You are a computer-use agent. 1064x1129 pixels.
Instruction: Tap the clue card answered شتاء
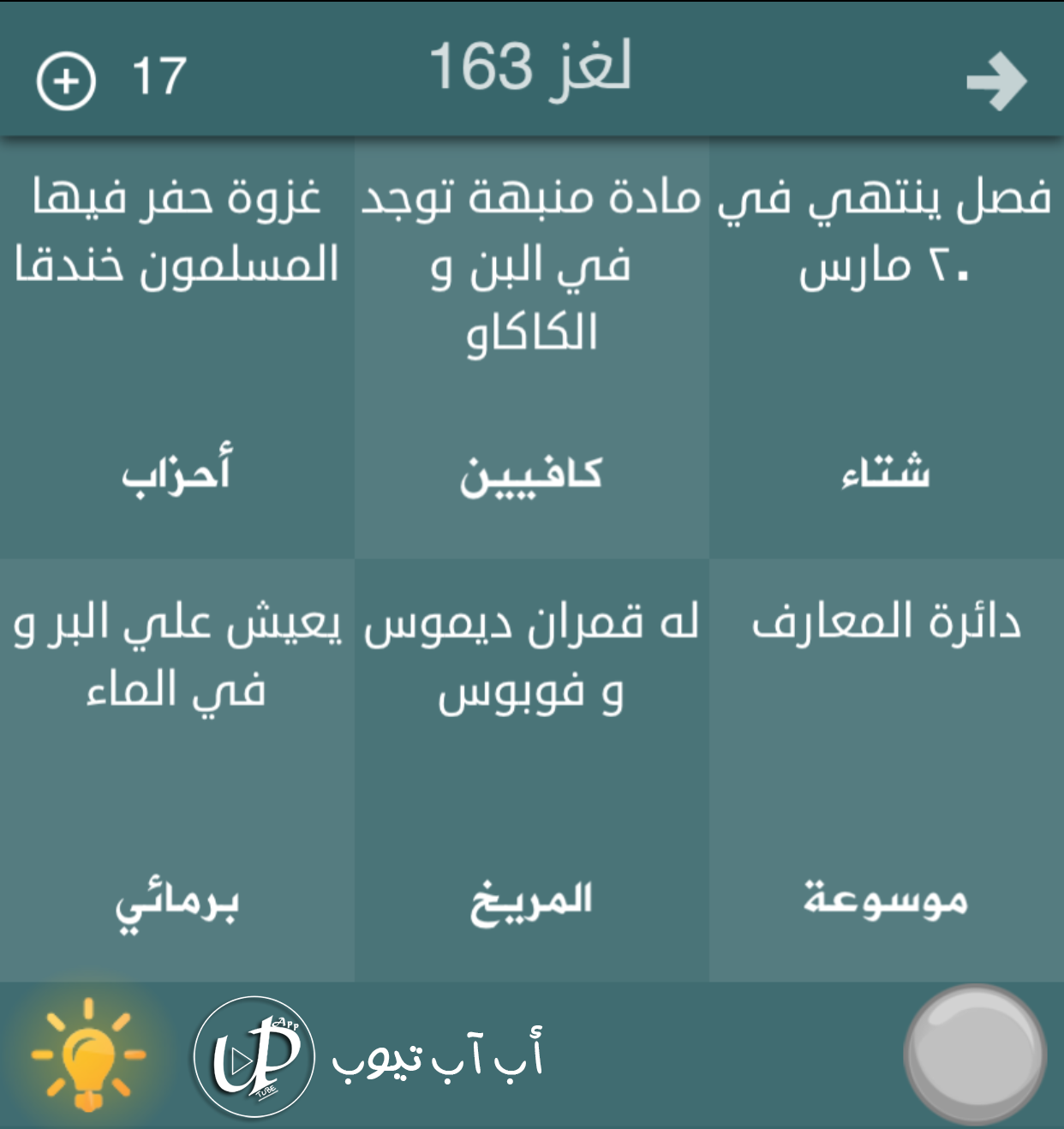point(886,349)
